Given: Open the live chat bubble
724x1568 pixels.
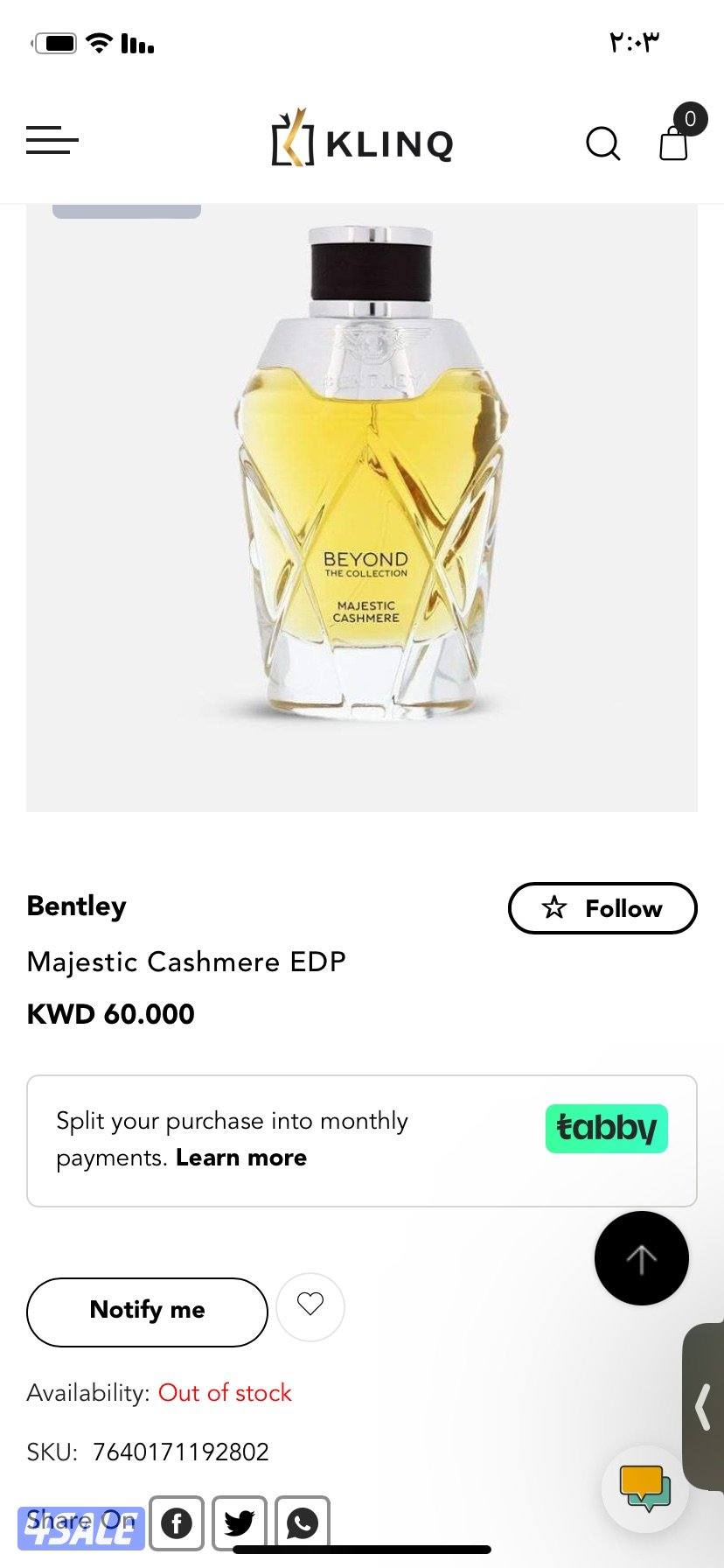Looking at the screenshot, I should [645, 1488].
